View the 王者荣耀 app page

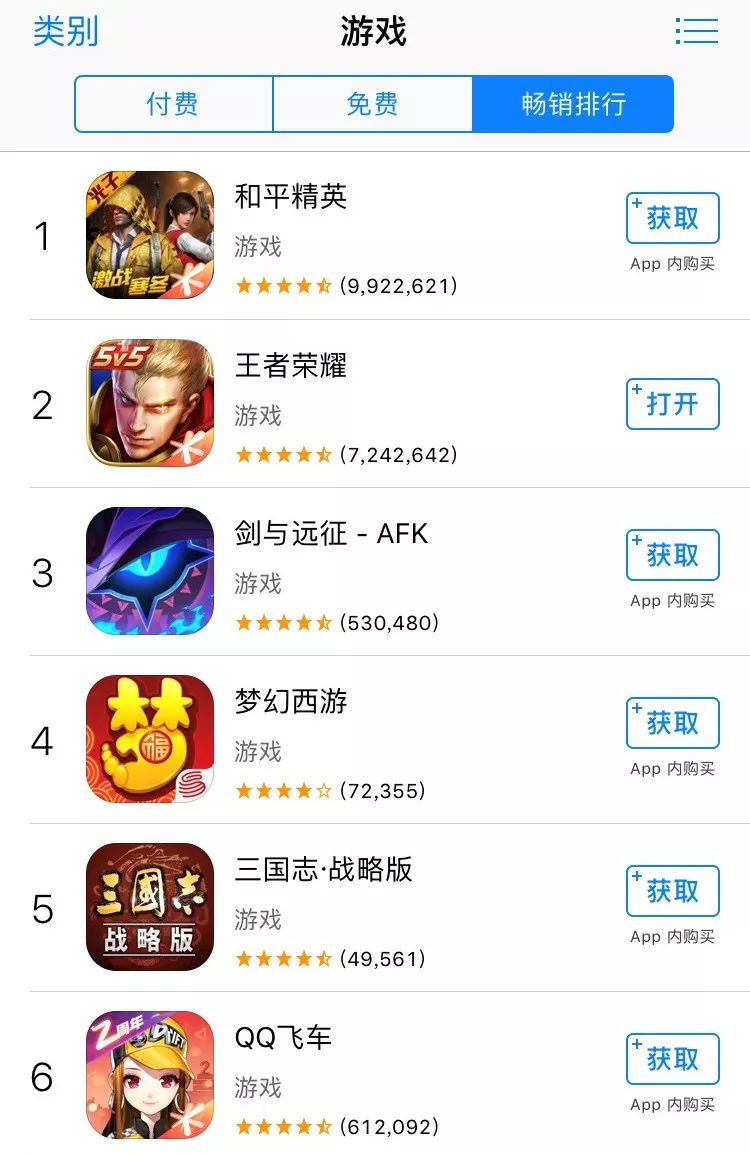(291, 366)
